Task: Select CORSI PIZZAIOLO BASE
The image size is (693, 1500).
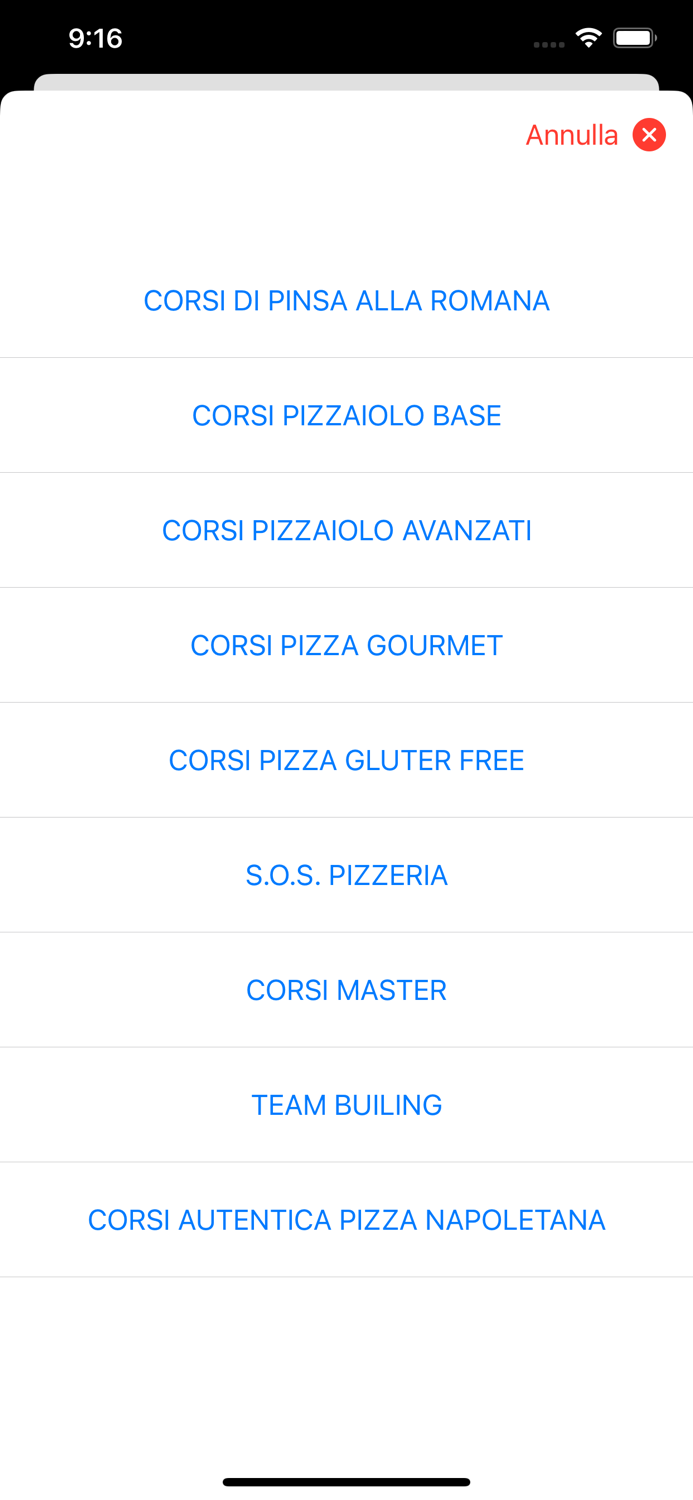Action: (346, 416)
